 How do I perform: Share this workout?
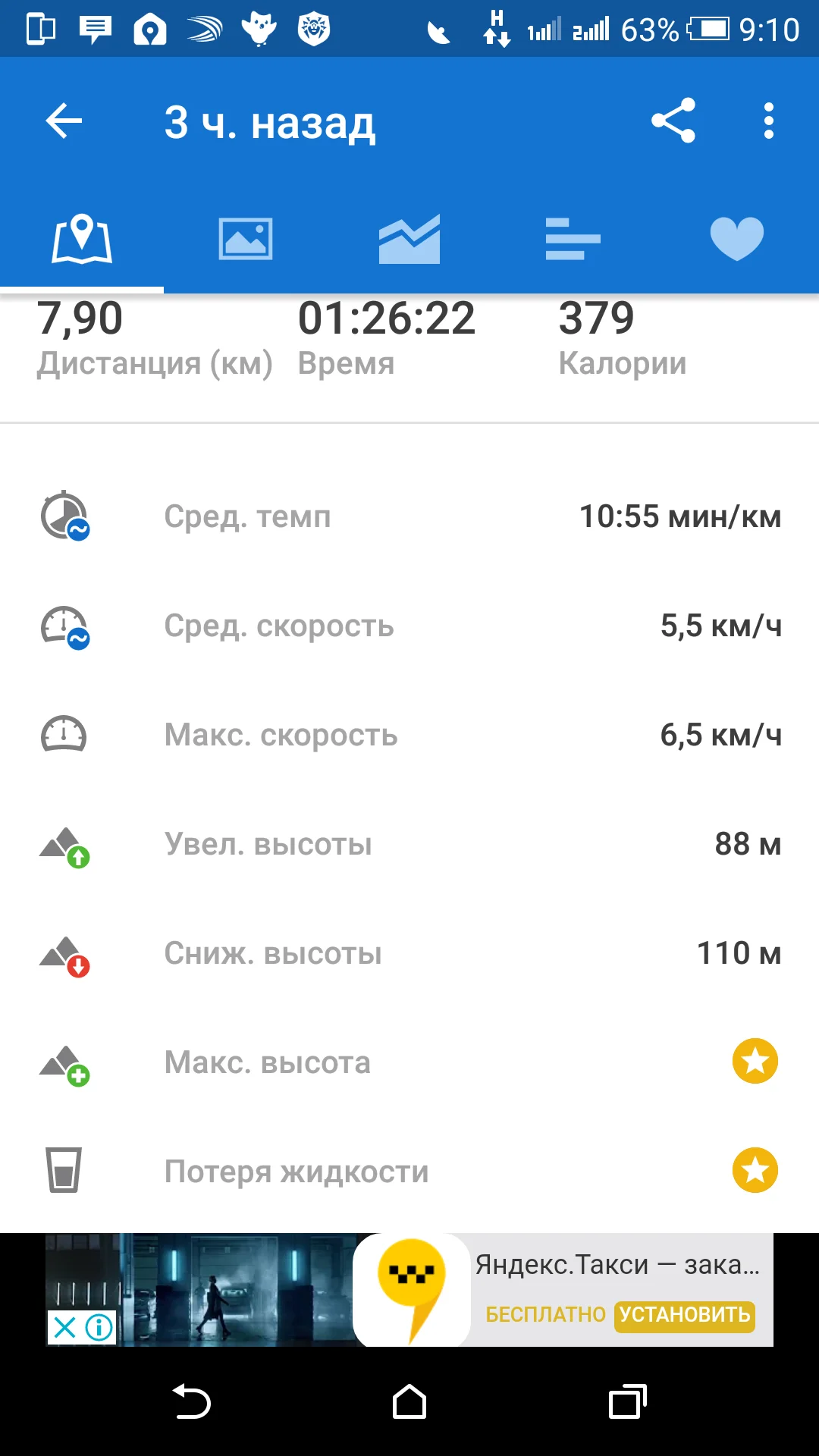(673, 121)
